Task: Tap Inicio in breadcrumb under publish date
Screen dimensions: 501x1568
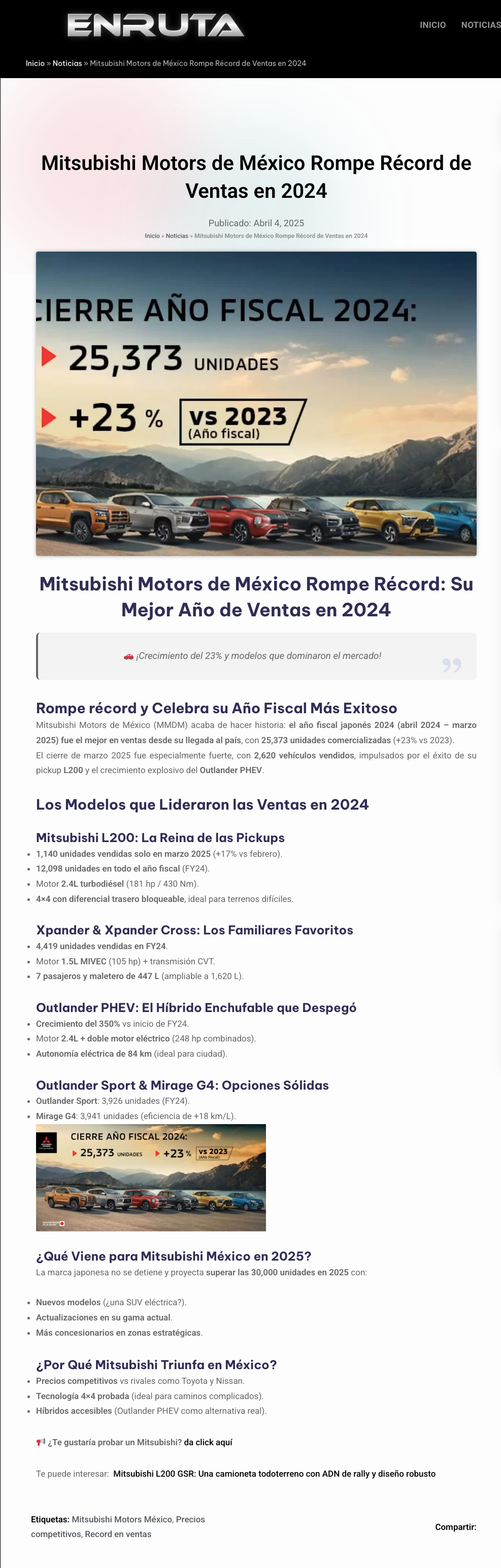Action: (x=152, y=236)
